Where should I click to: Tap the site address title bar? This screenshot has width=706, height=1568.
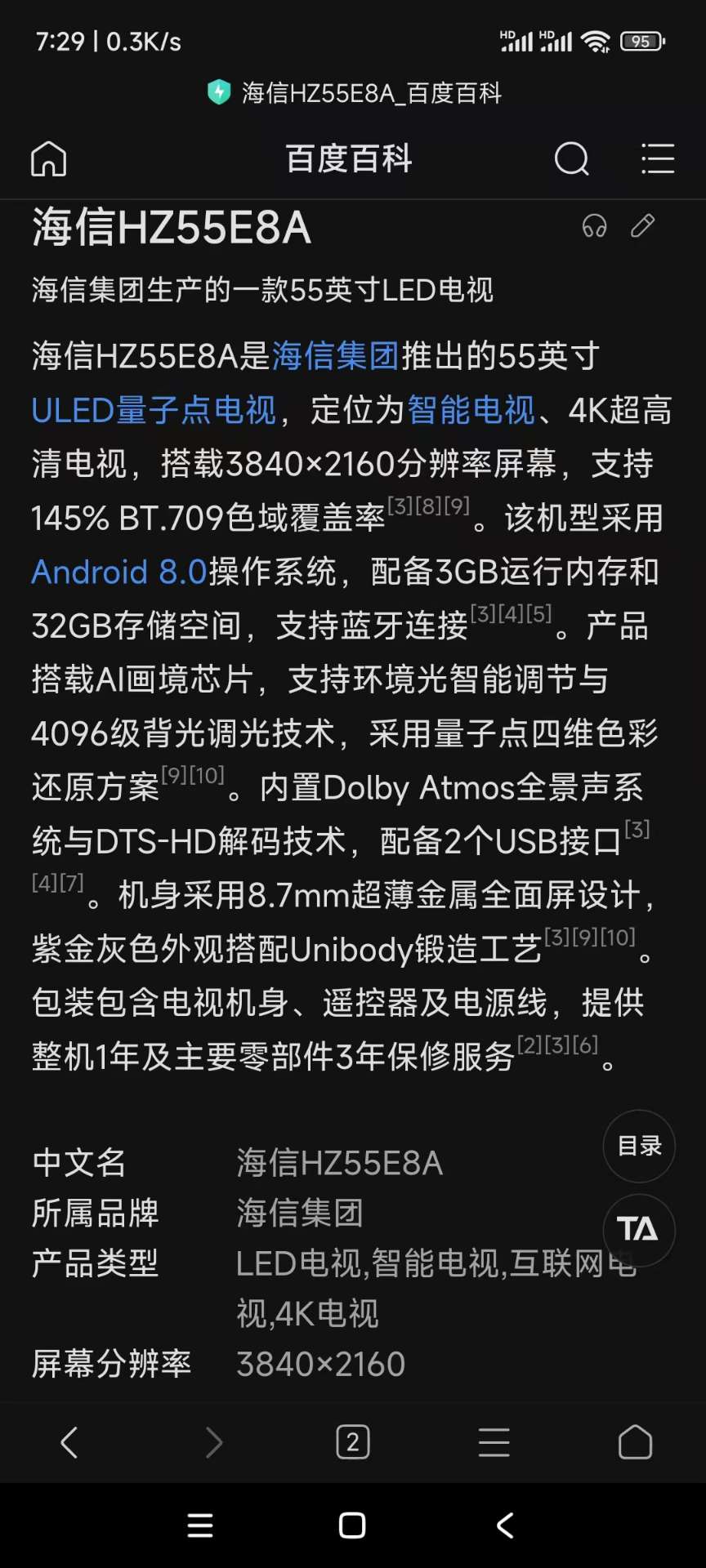(x=353, y=93)
